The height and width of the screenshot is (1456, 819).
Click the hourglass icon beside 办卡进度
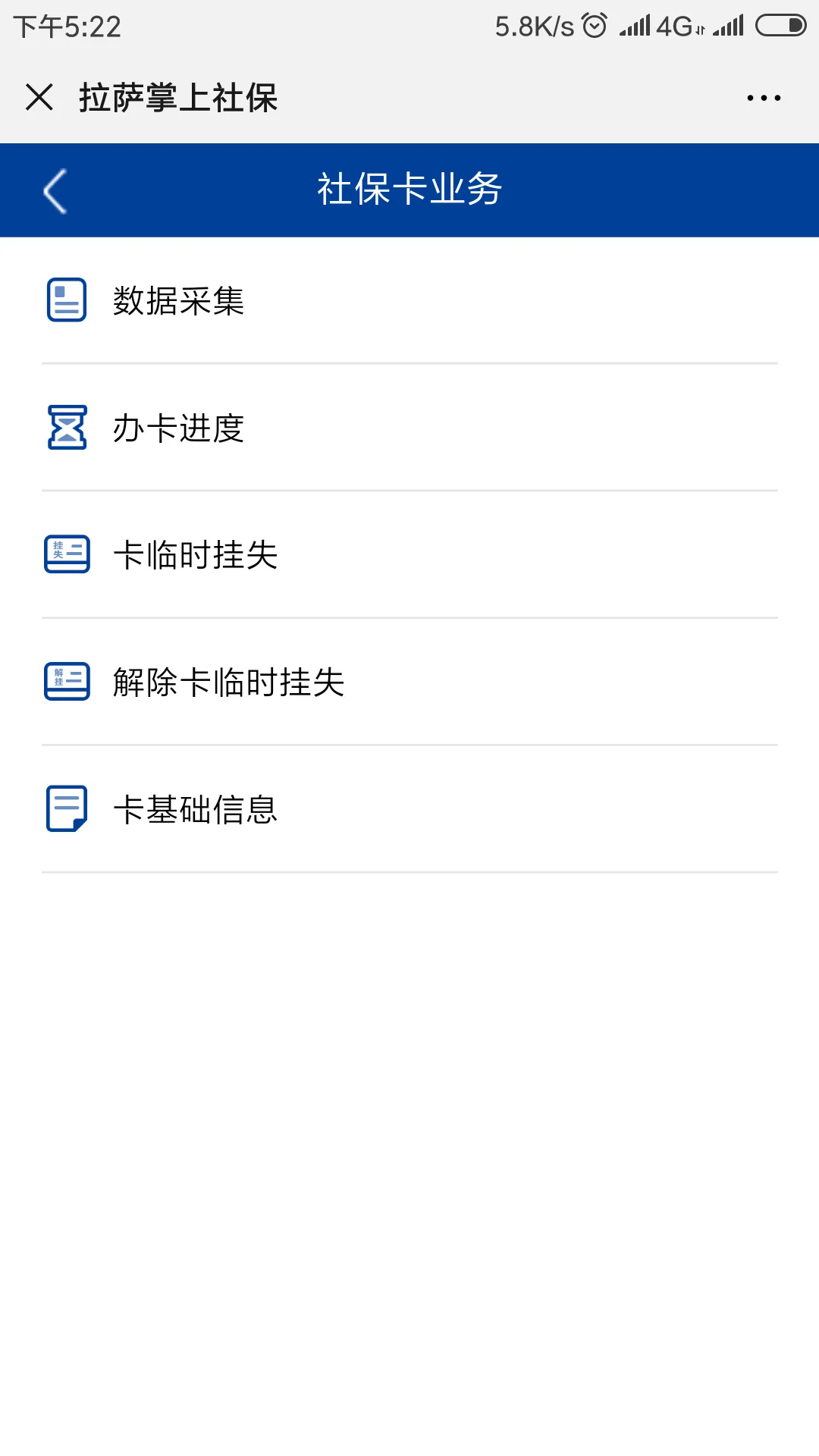[66, 429]
